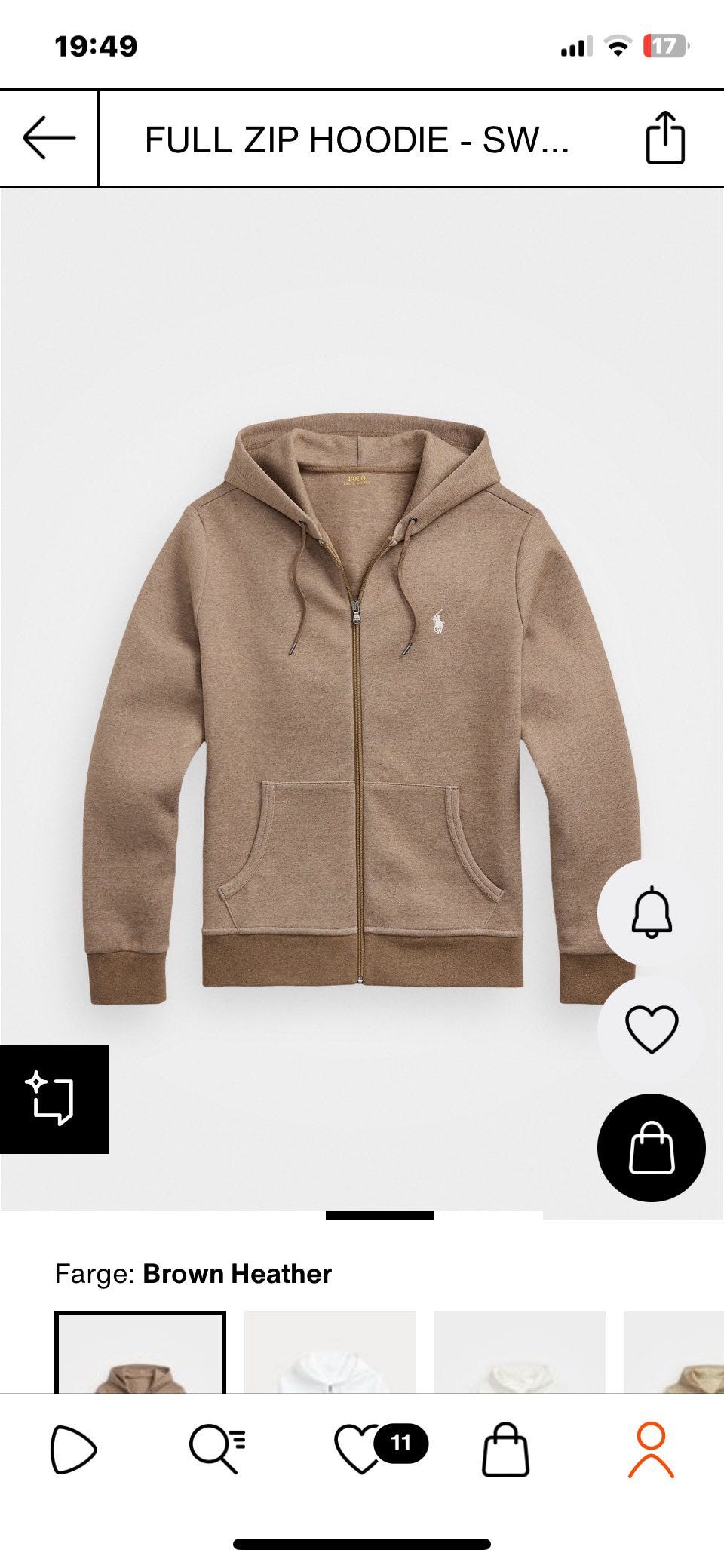Image resolution: width=724 pixels, height=1568 pixels.
Task: Pick the cream hoodie color option
Action: pos(520,1353)
